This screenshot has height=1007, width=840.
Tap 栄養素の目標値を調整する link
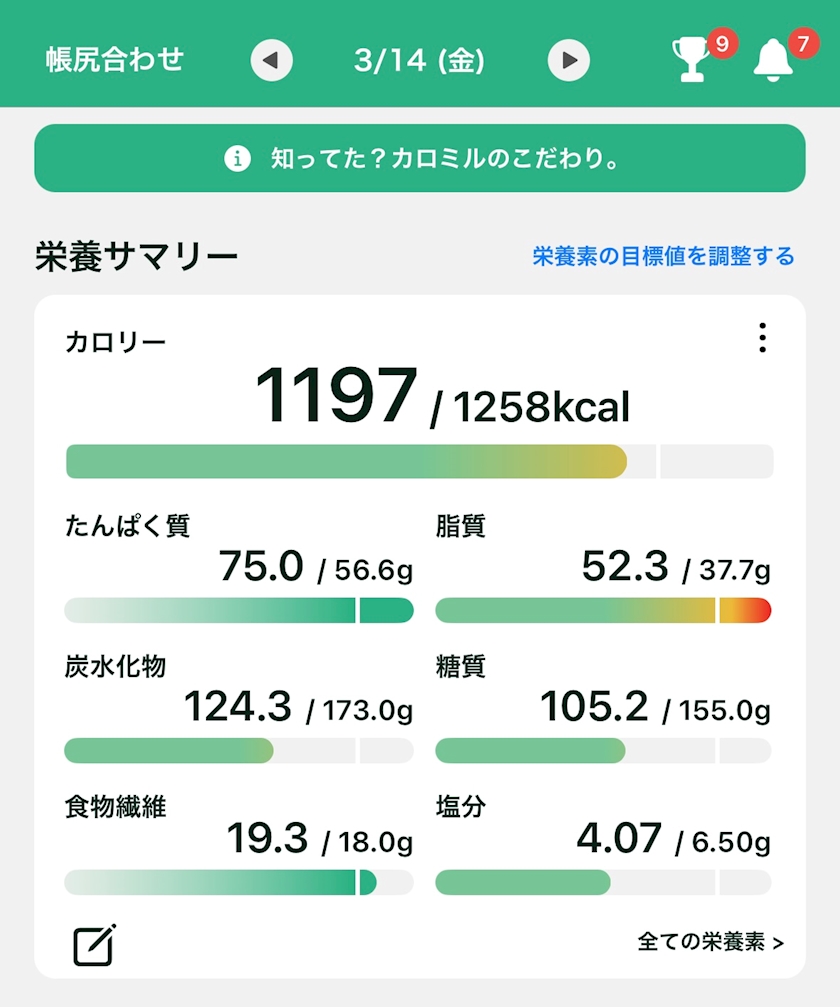click(663, 256)
